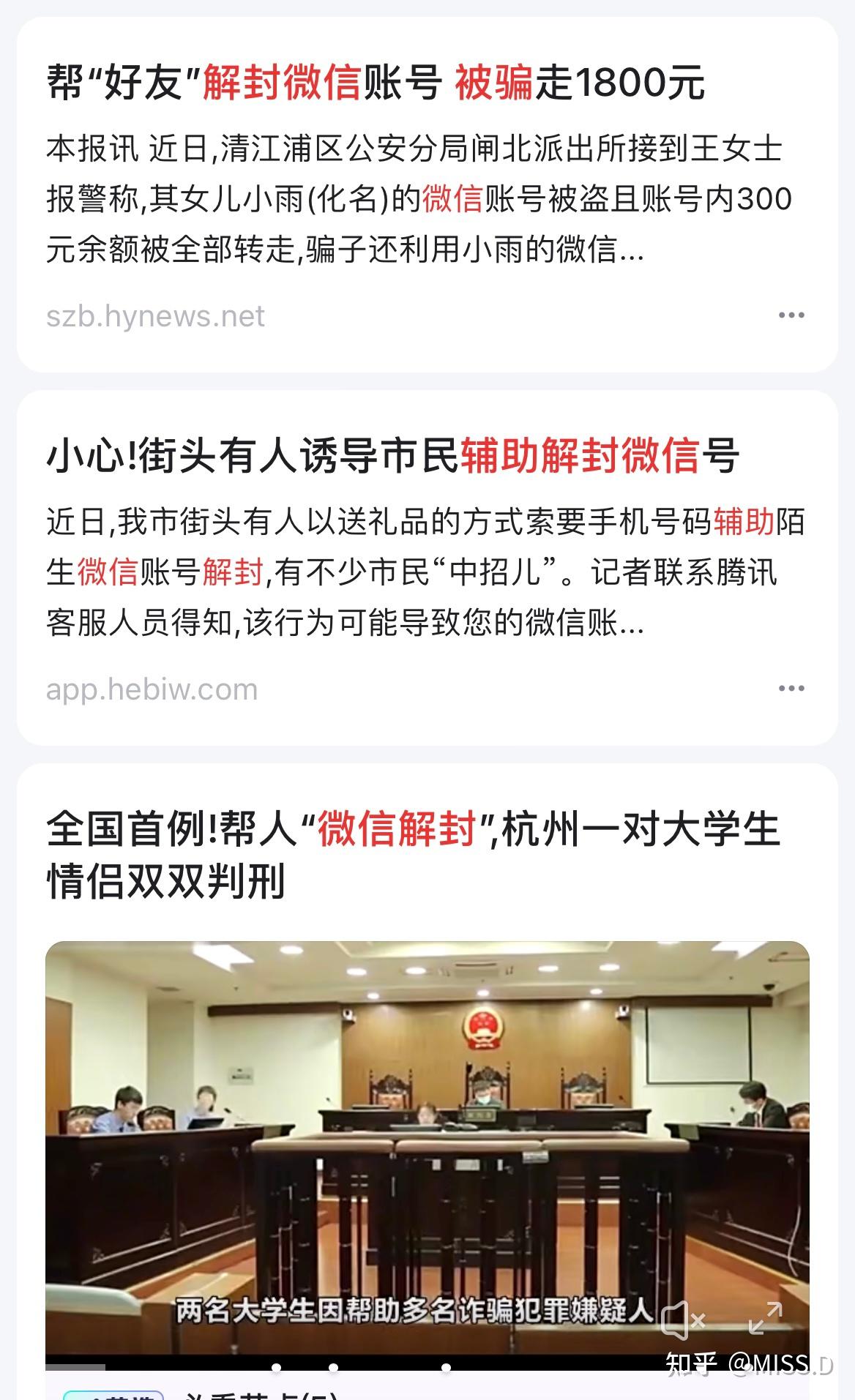Image resolution: width=855 pixels, height=1400 pixels.
Task: Open the article about being scammed of 1800元
Action: point(376,81)
